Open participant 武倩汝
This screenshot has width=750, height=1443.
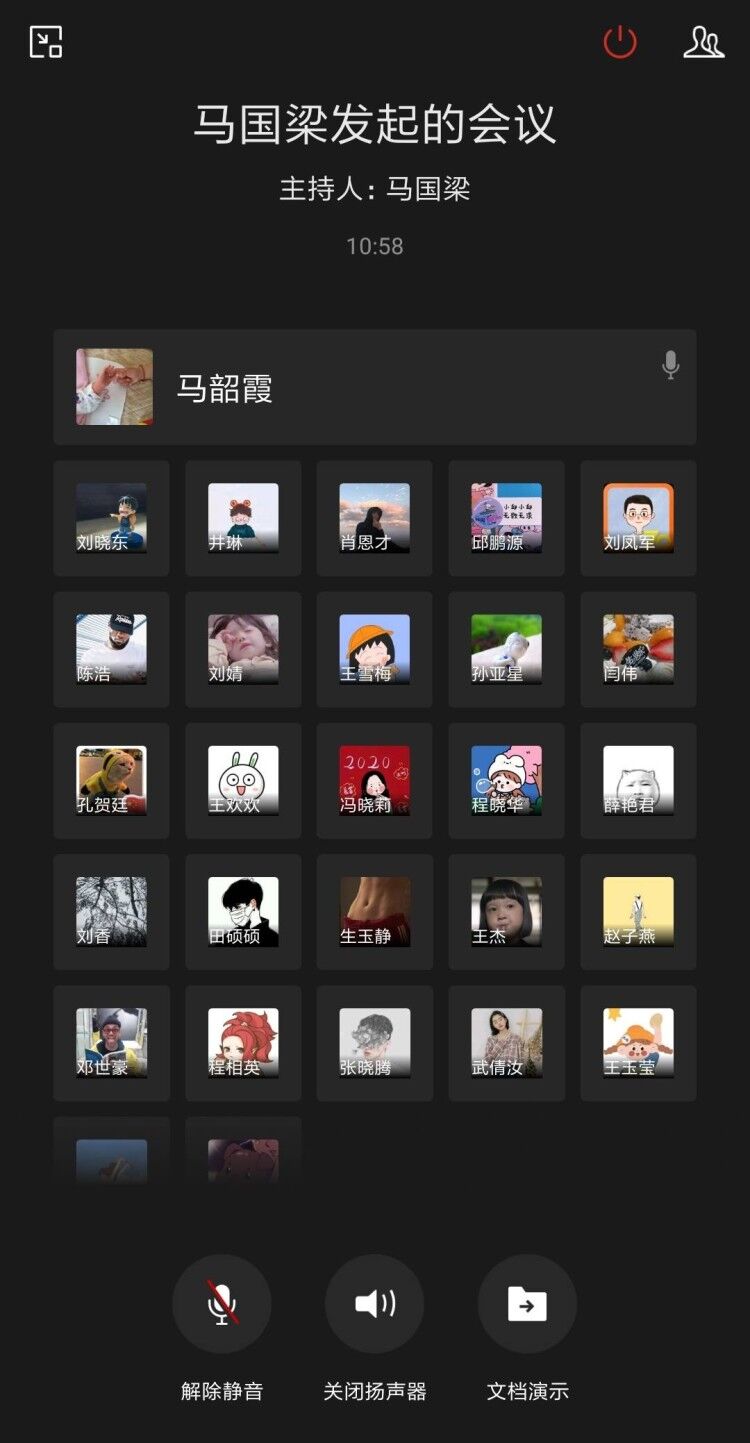(506, 1043)
